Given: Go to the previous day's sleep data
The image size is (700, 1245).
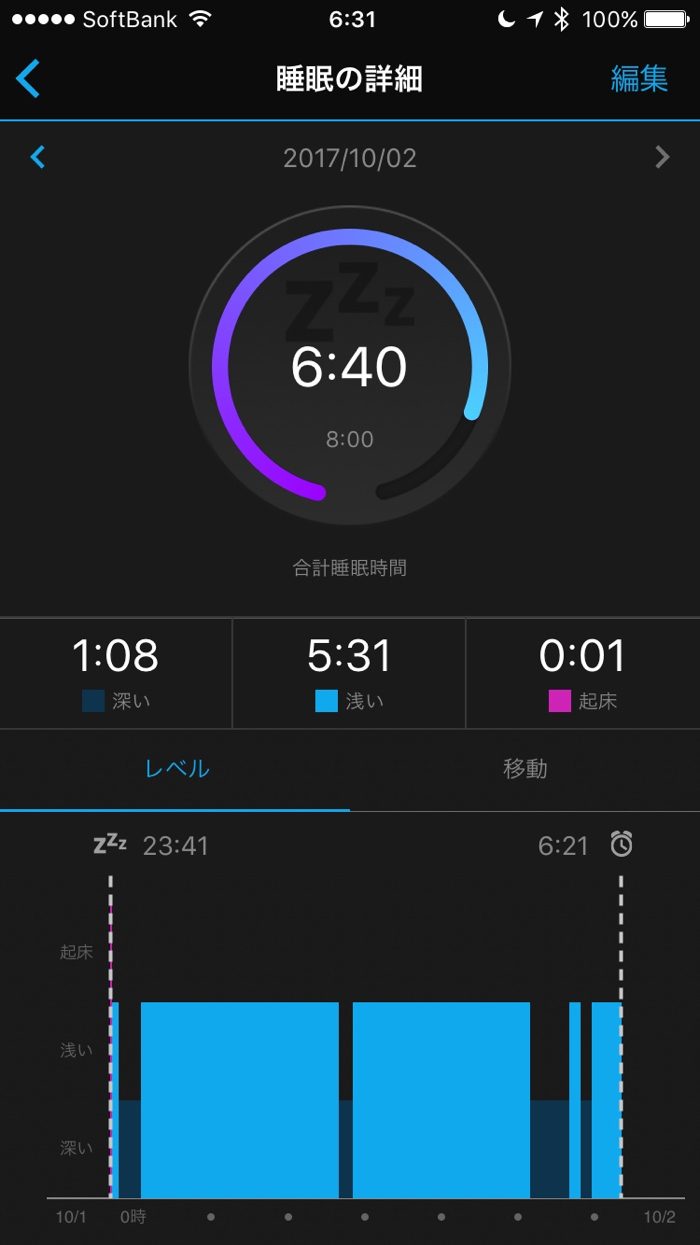Looking at the screenshot, I should pyautogui.click(x=38, y=157).
